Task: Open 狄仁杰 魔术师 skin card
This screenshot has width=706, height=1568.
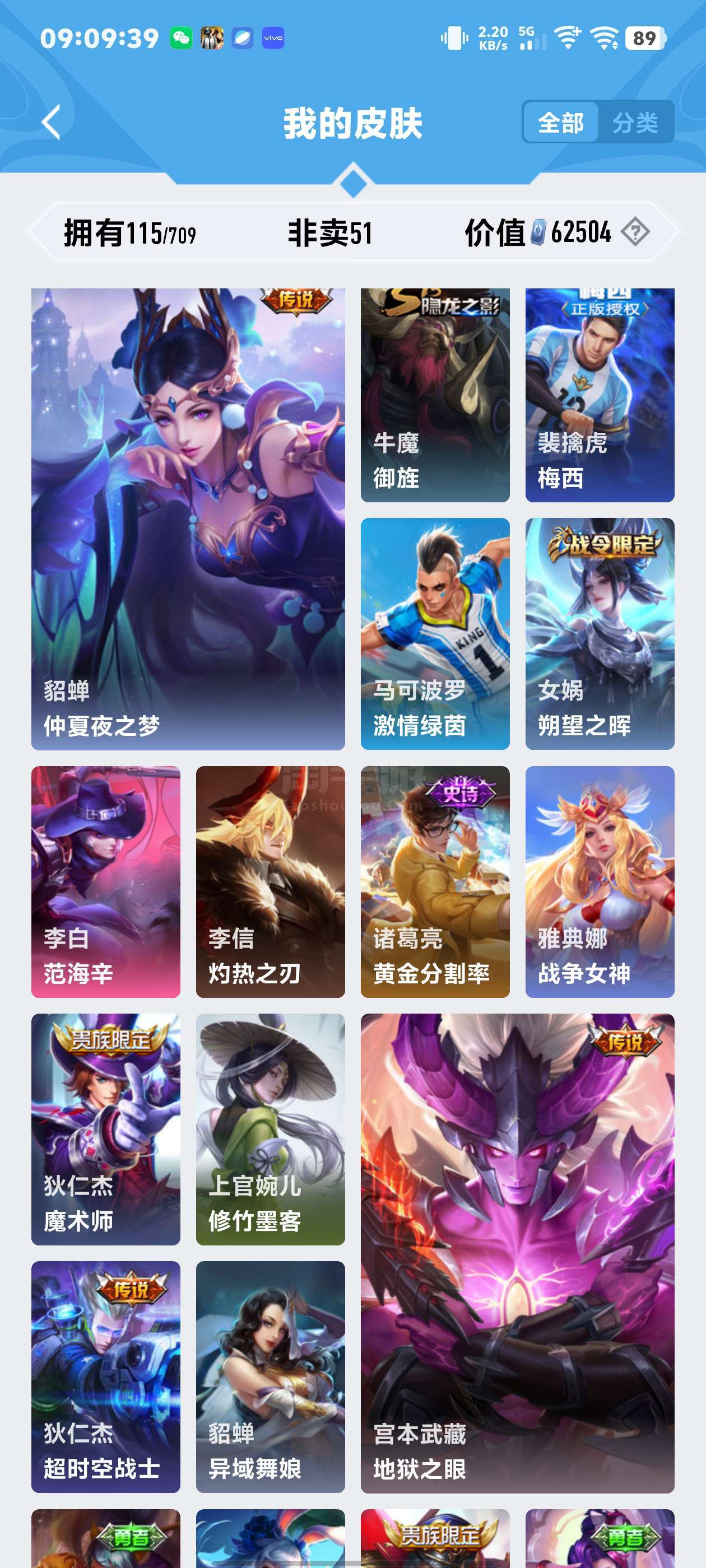Action: [106, 1129]
